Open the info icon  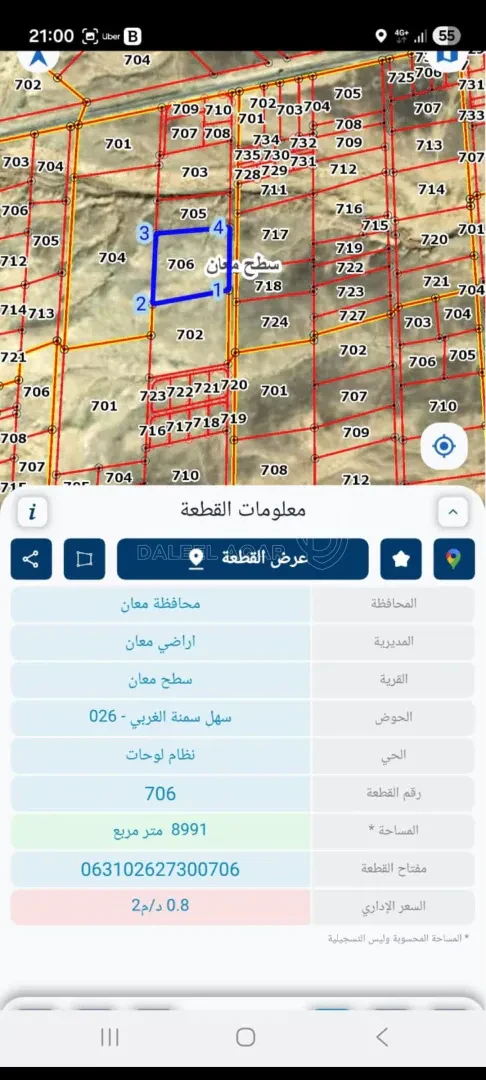click(32, 511)
